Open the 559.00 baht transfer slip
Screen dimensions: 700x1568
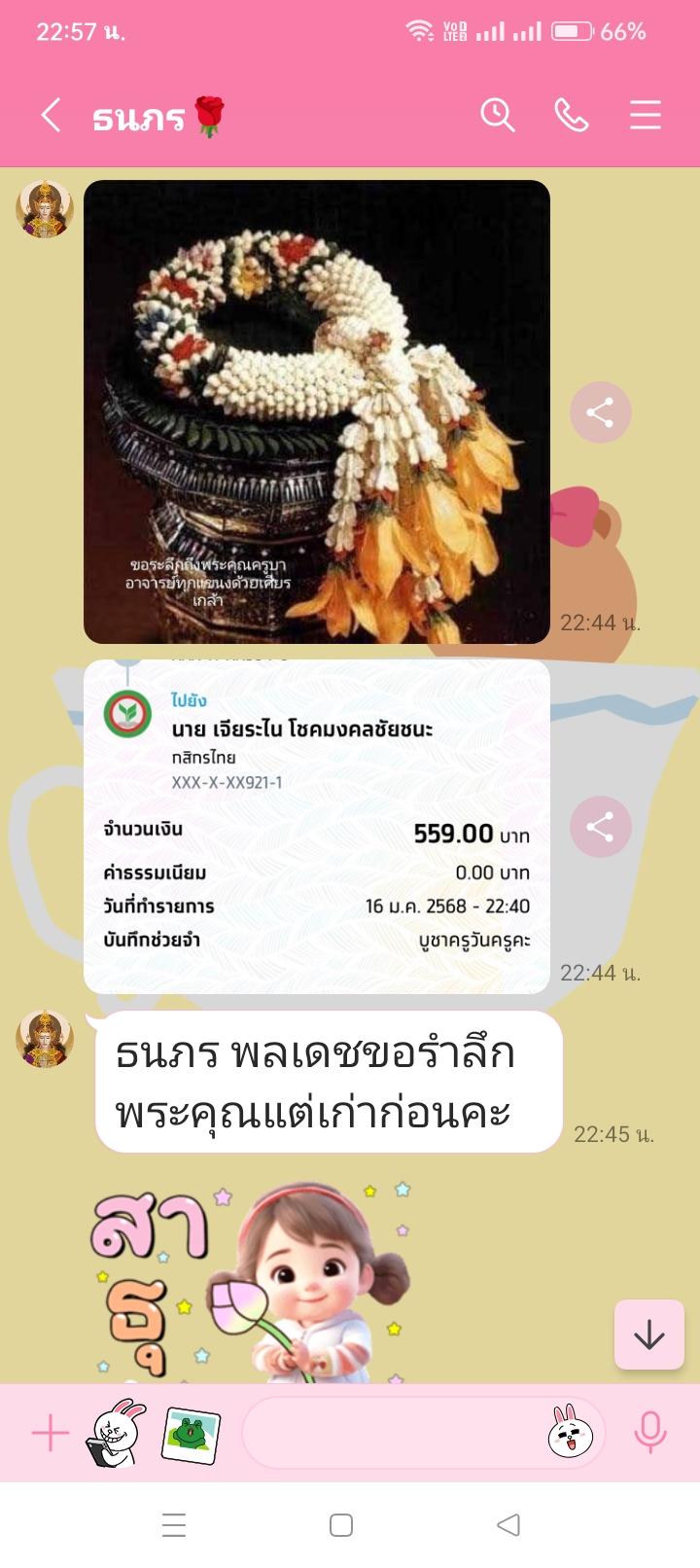[x=317, y=827]
